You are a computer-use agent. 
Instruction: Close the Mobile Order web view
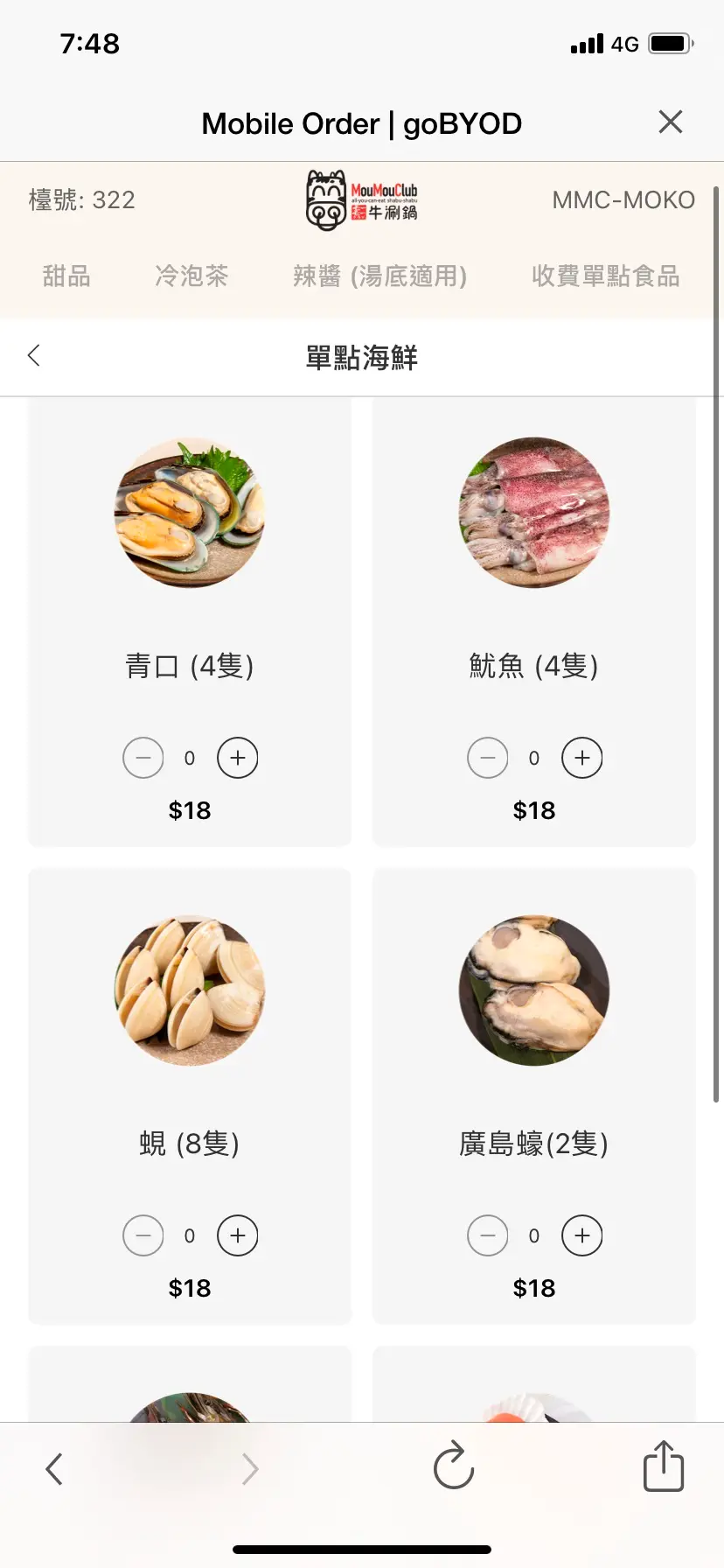(x=671, y=122)
